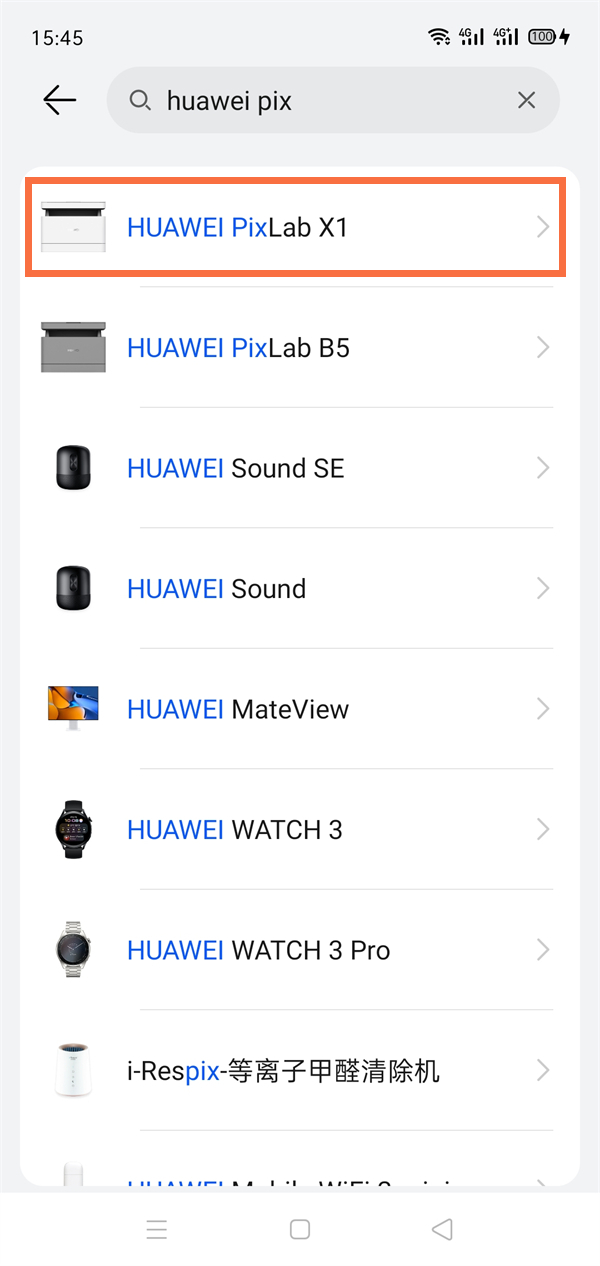Open HUAWEI PixLab X1 result
The image size is (600, 1266).
click(297, 227)
